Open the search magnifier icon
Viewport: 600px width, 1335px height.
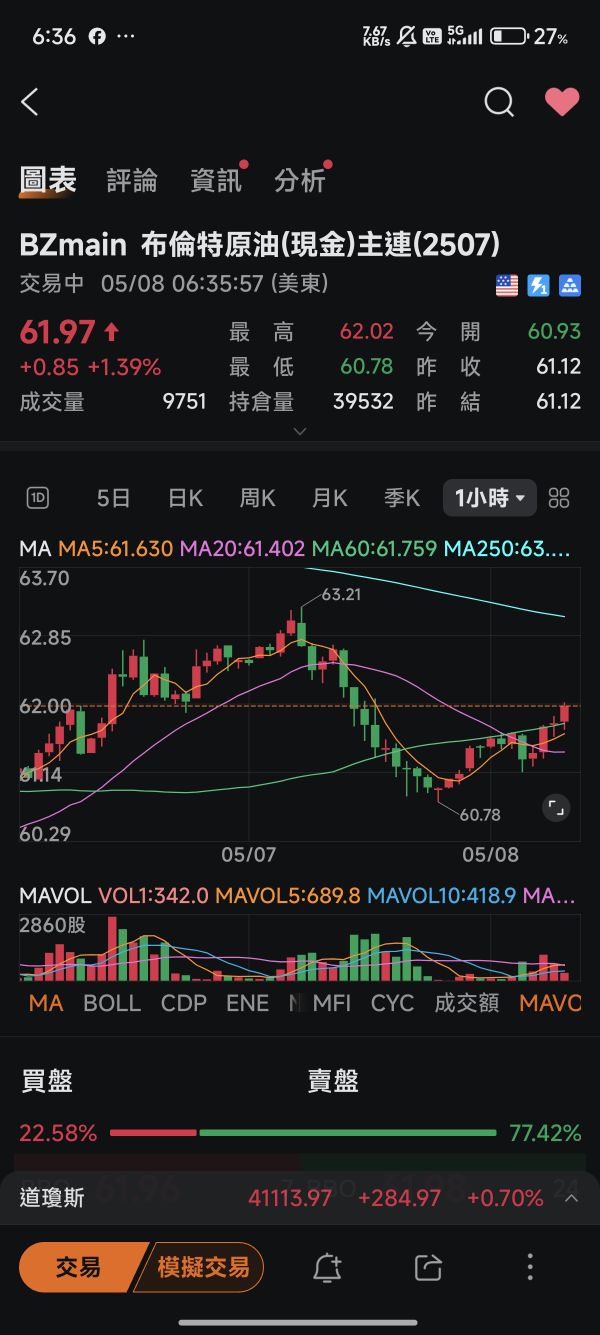click(498, 102)
